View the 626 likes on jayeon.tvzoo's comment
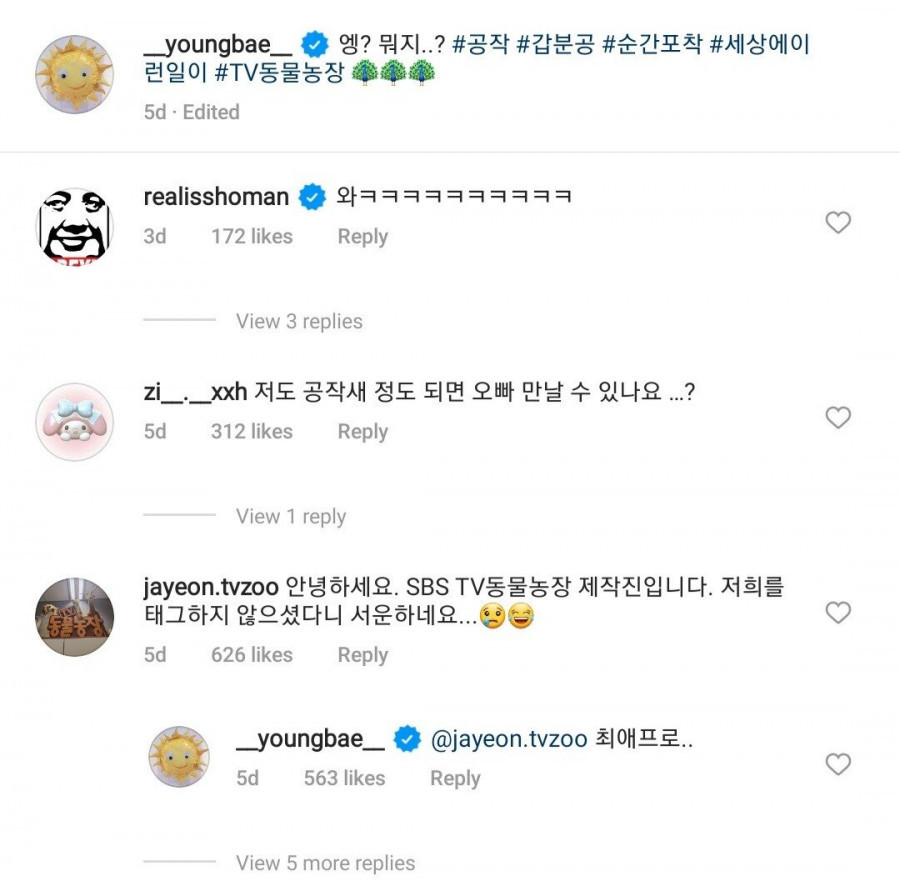Viewport: 900px width, 896px height. point(252,655)
